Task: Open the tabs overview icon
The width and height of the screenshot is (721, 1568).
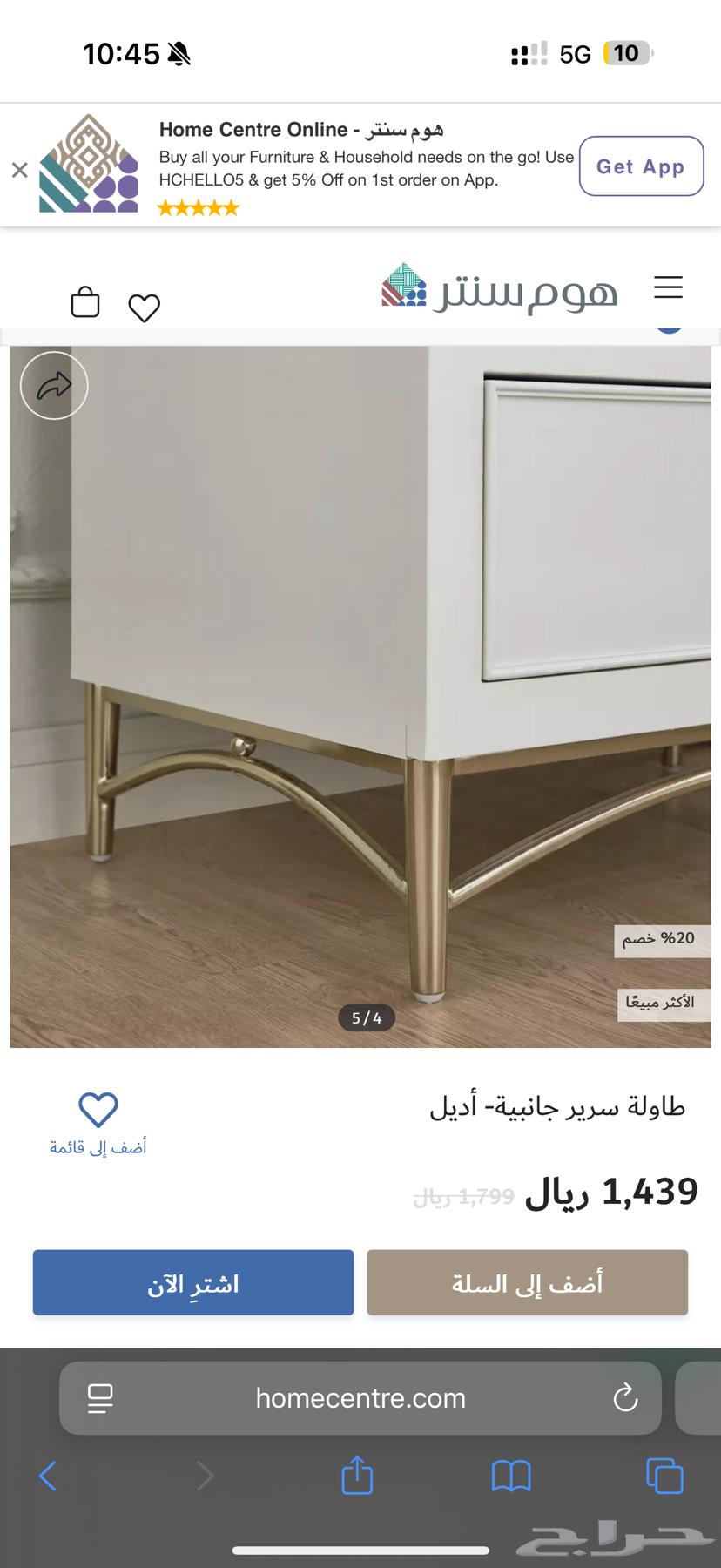Action: (x=663, y=1477)
